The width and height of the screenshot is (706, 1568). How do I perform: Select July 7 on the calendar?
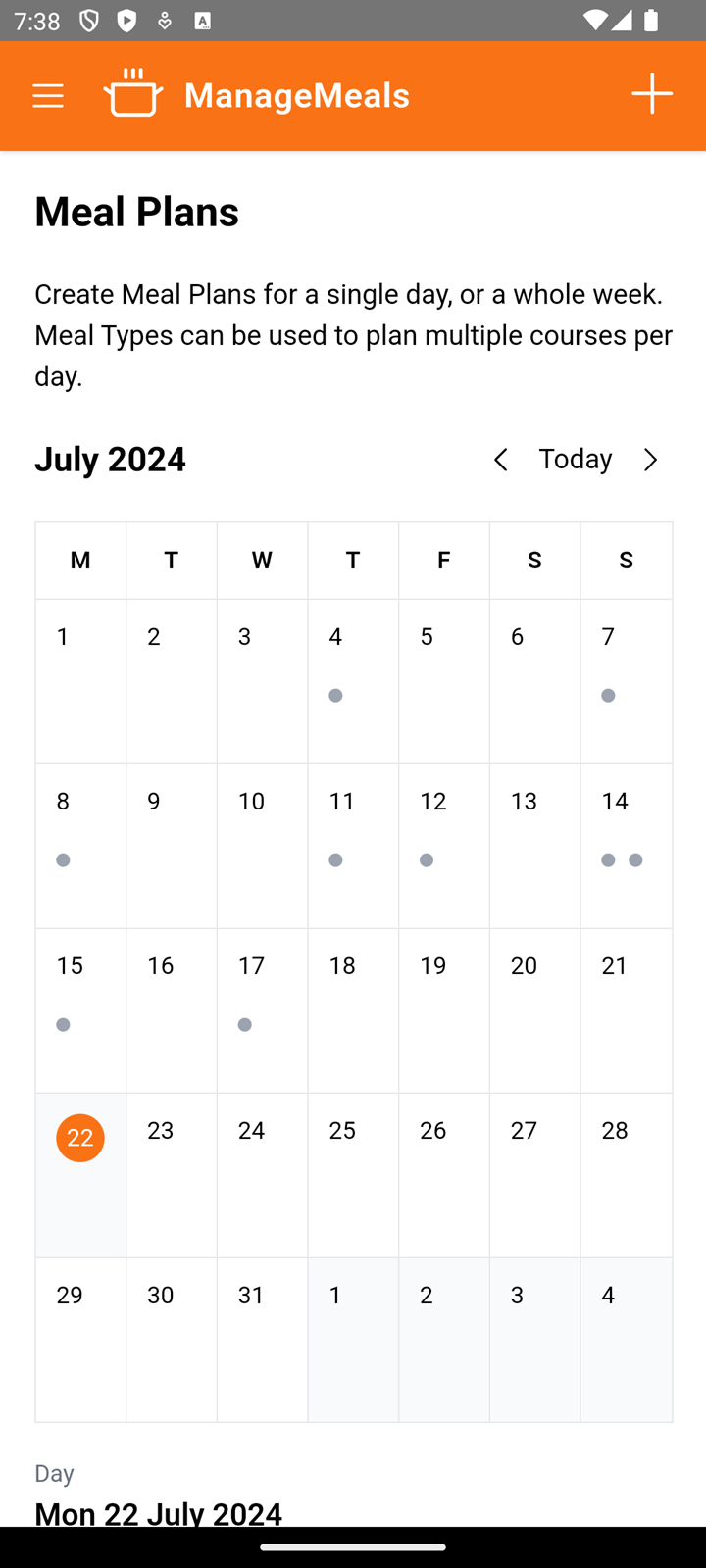(626, 681)
